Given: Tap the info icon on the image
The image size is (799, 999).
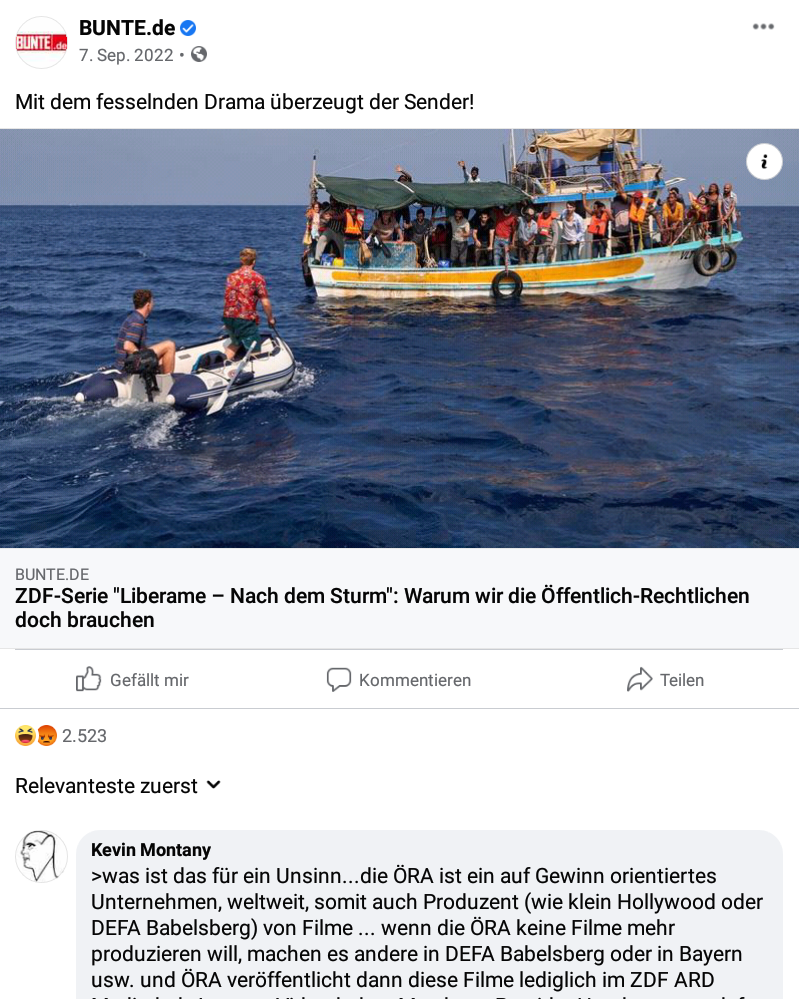Looking at the screenshot, I should point(764,161).
